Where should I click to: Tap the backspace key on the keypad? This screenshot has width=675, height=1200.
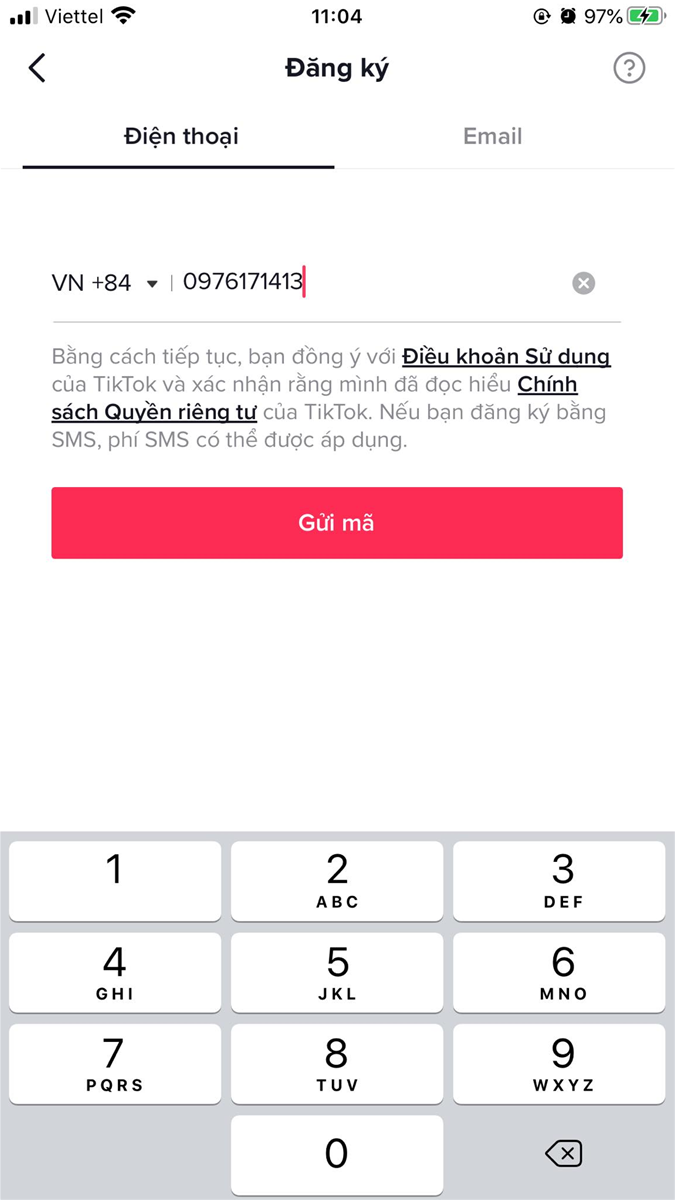coord(563,1154)
